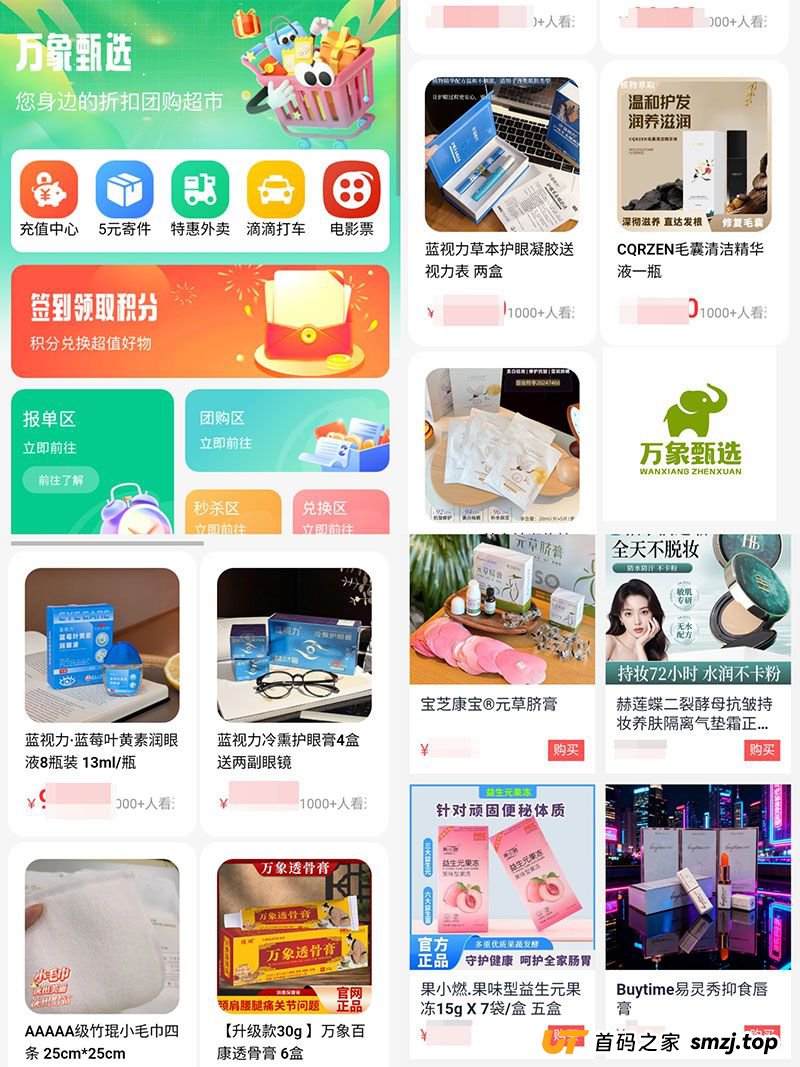
Task: Open the 签到领取积分 red envelope banner
Action: coord(200,320)
